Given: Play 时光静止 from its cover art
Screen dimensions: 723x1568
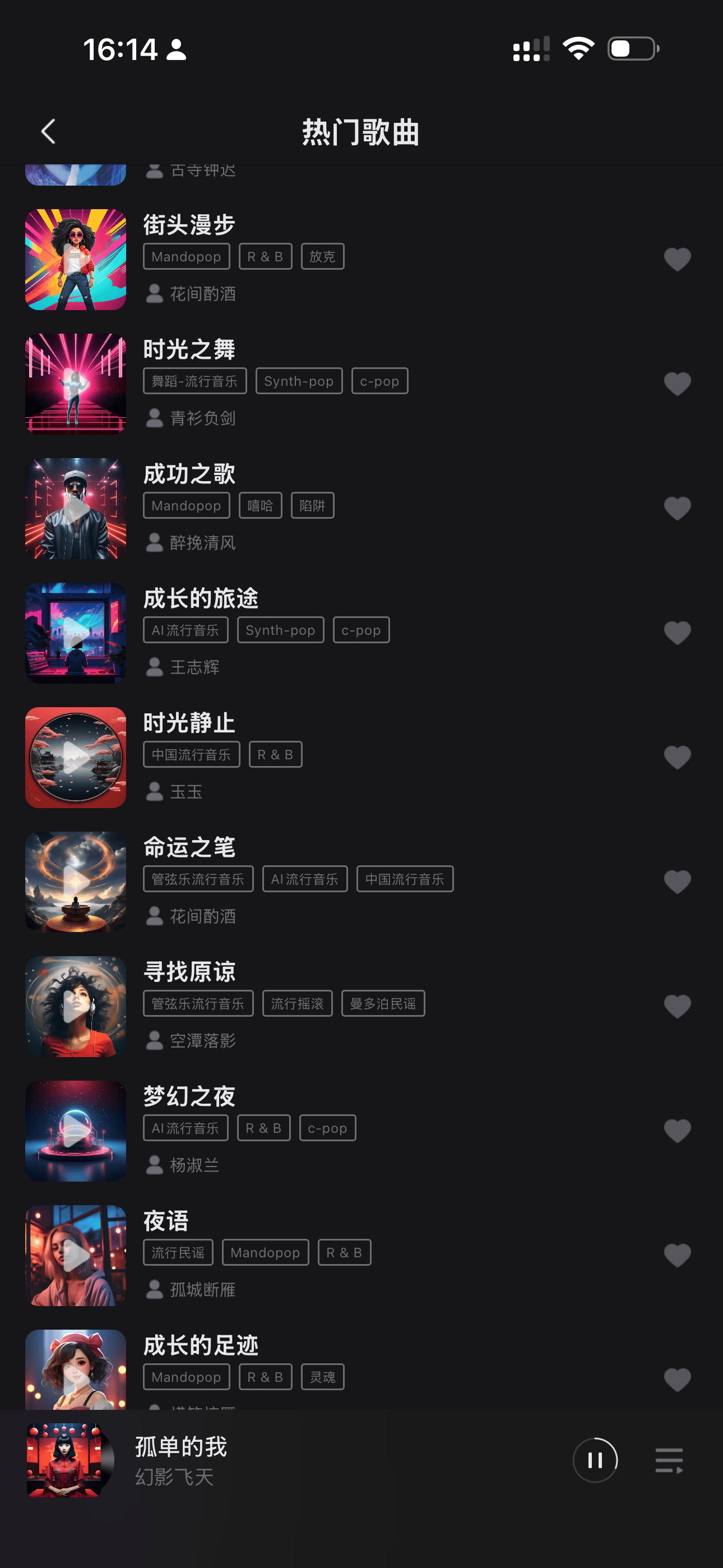Looking at the screenshot, I should pos(76,758).
